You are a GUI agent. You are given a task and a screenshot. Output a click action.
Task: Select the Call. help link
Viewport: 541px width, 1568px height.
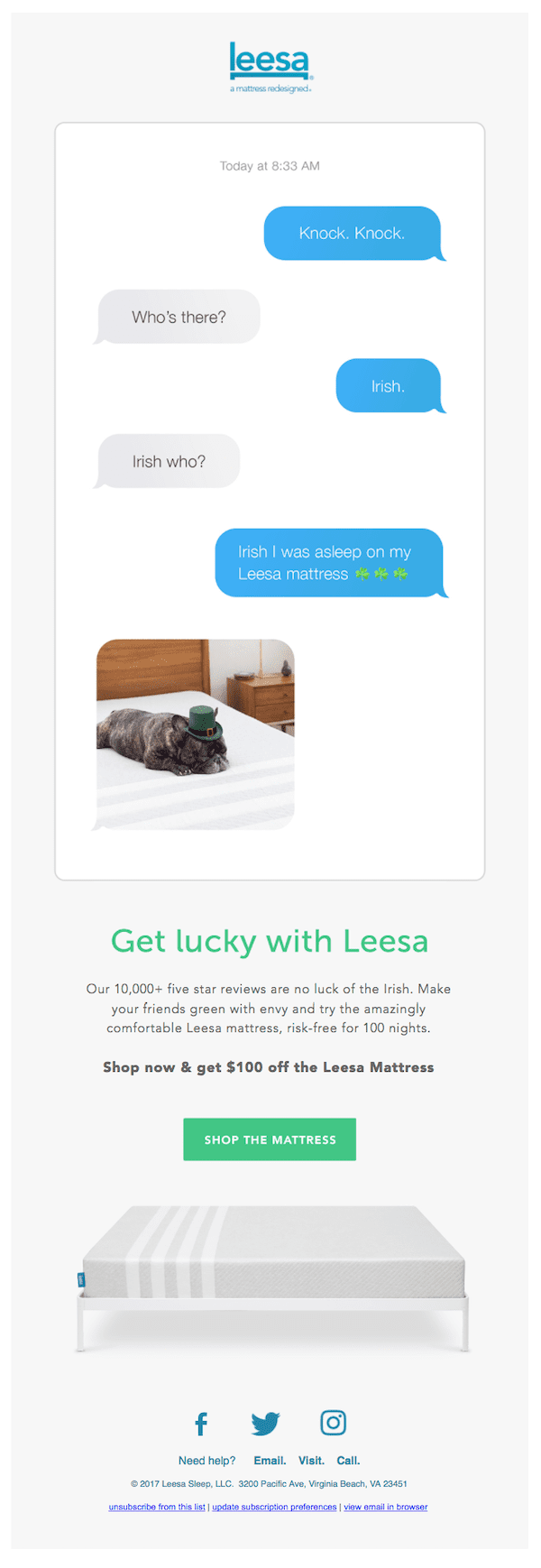point(348,1461)
